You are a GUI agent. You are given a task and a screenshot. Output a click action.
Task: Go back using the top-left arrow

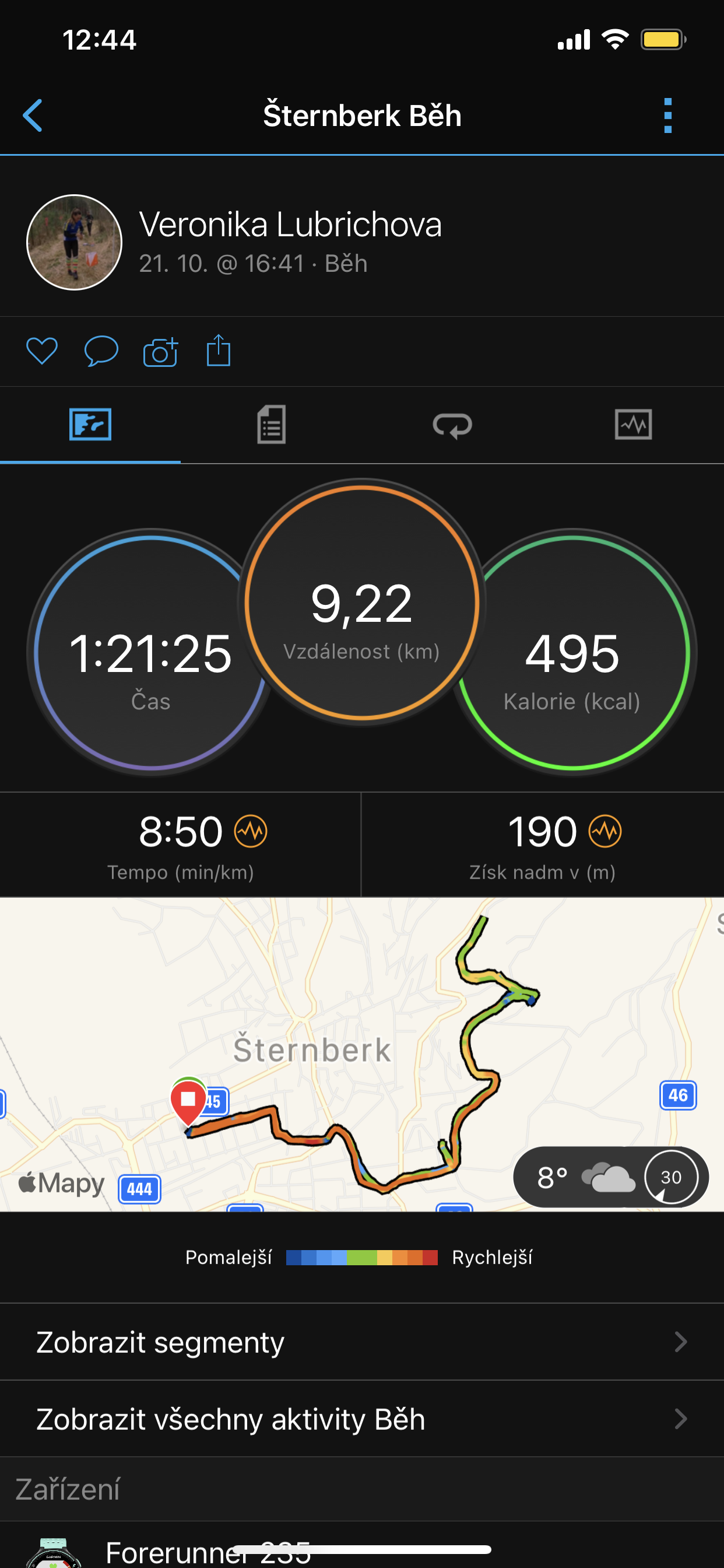[33, 116]
